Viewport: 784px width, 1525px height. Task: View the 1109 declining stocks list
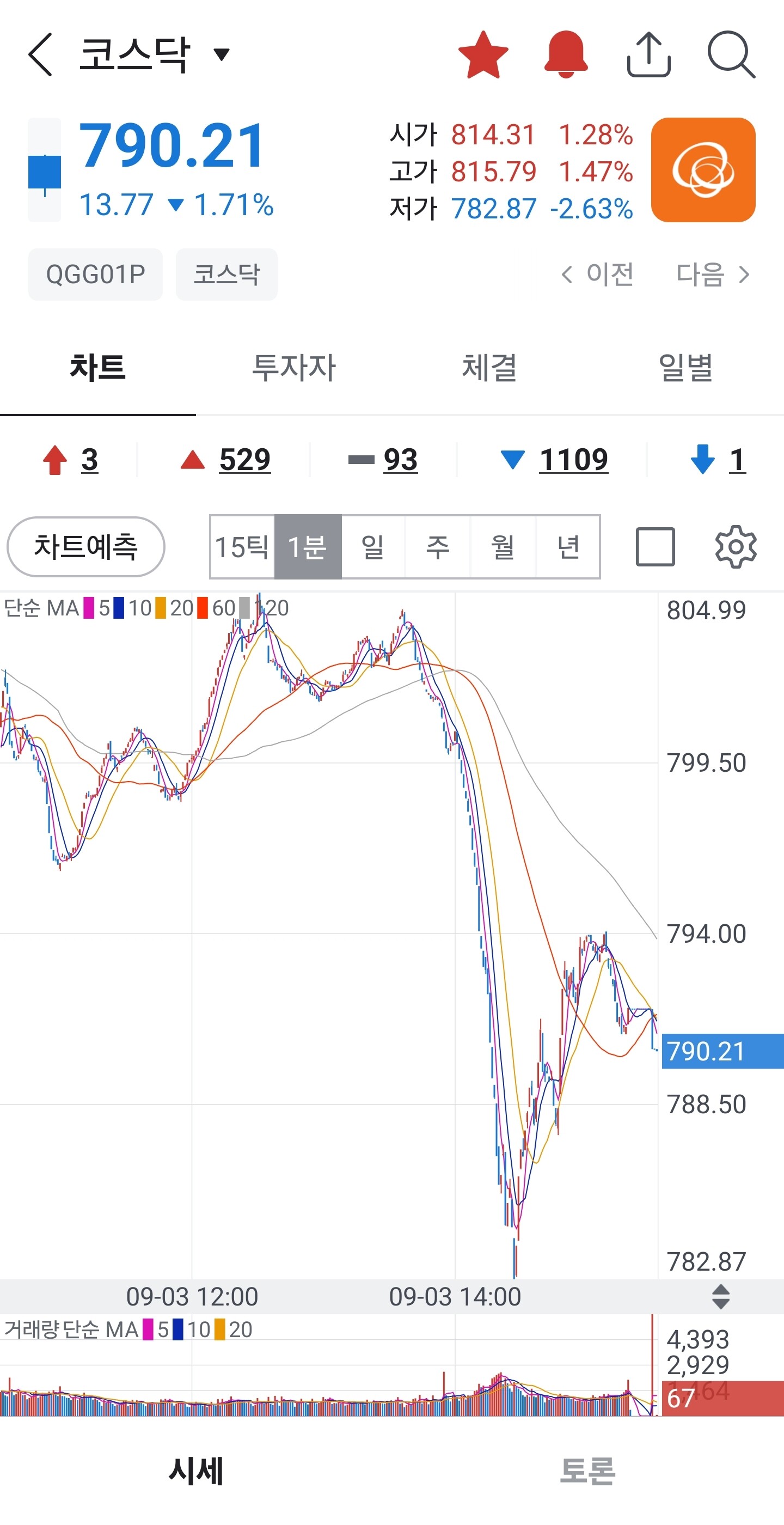click(554, 460)
